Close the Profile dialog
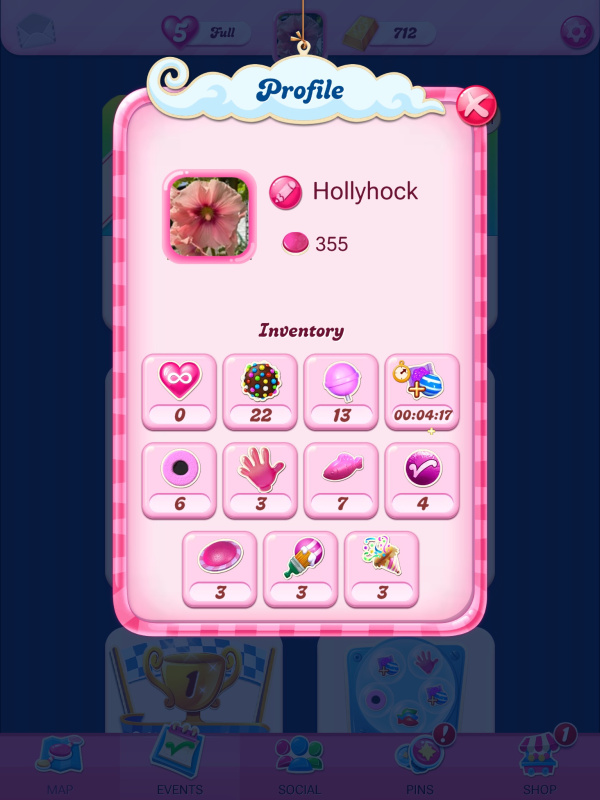The width and height of the screenshot is (600, 800). (475, 105)
